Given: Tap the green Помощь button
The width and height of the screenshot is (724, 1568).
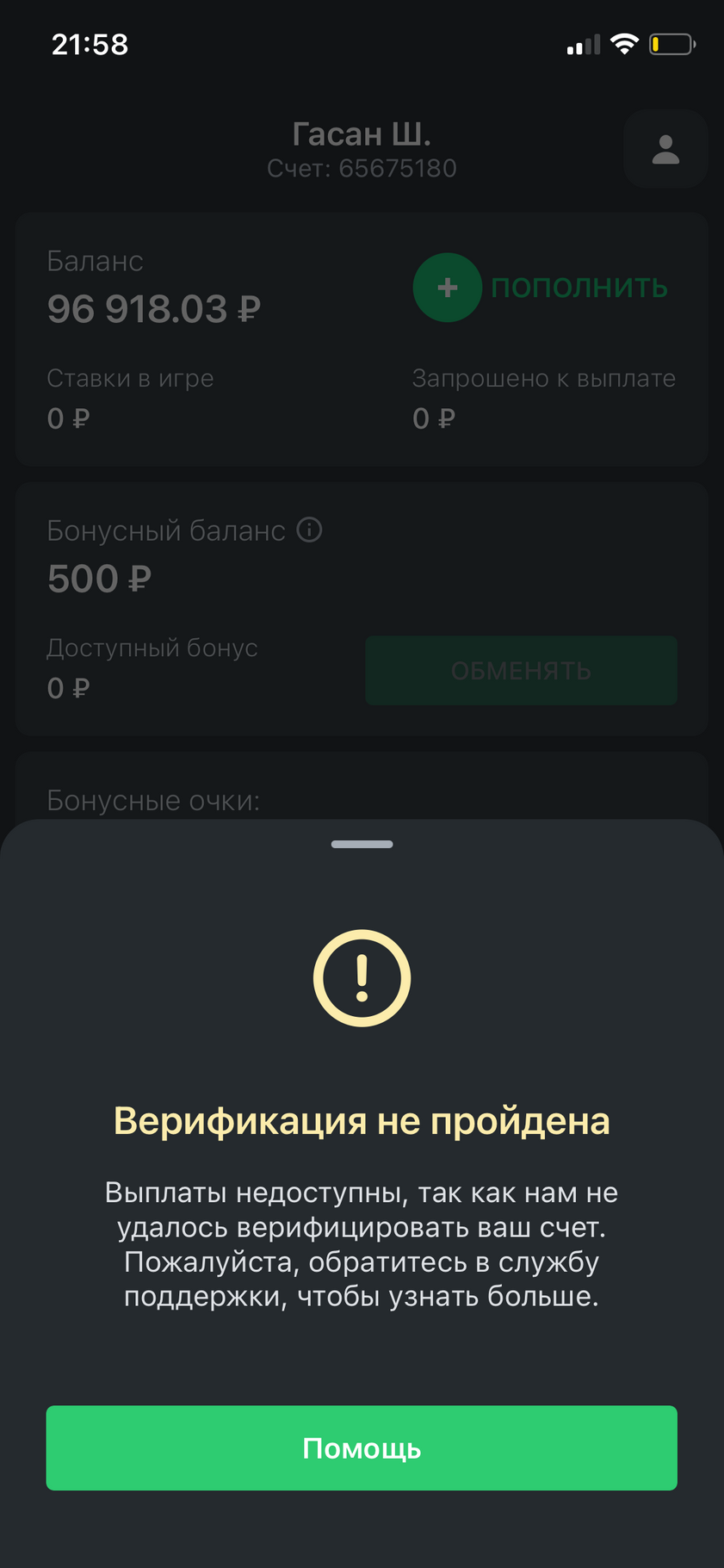Looking at the screenshot, I should coord(362,1447).
